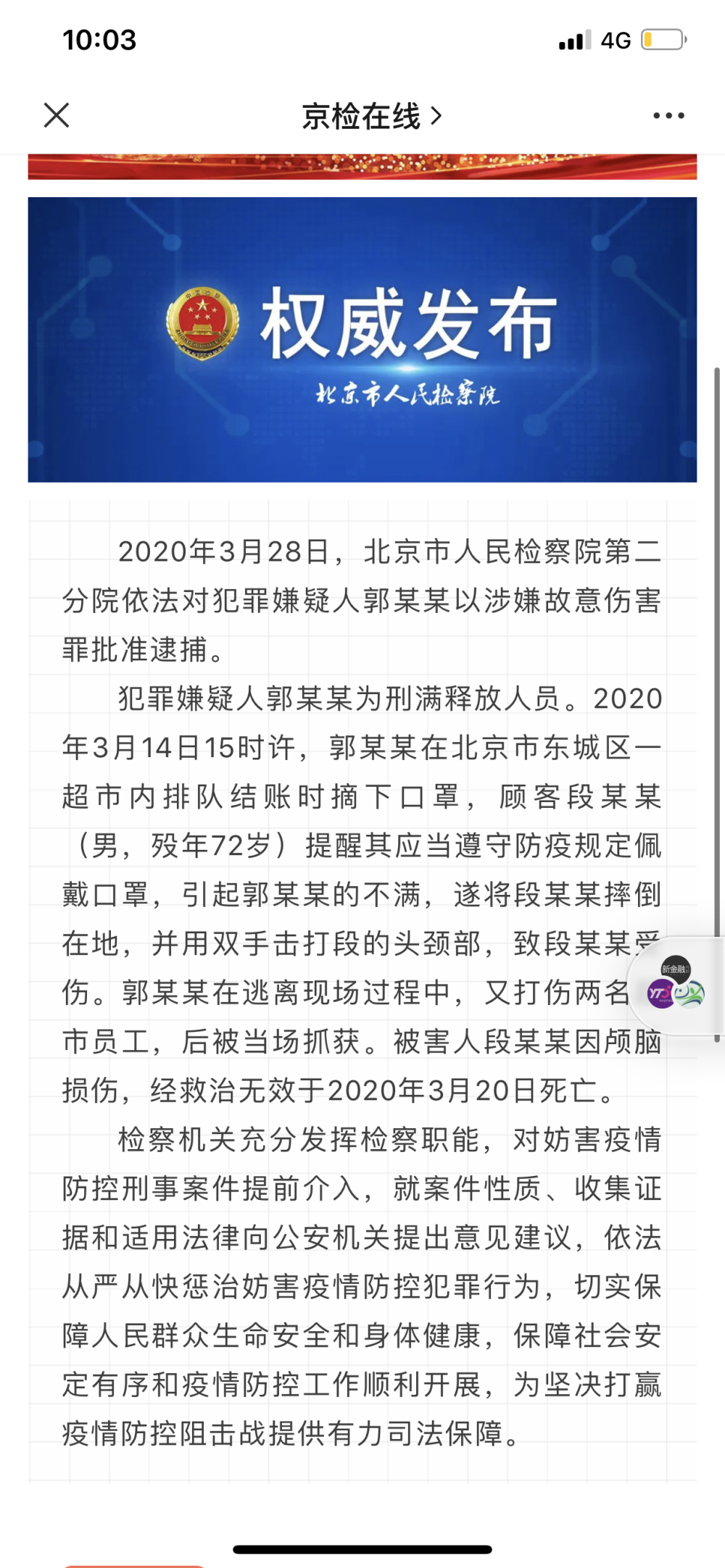The height and width of the screenshot is (1568, 725).
Task: Open the three-dot overflow menu
Action: (668, 115)
